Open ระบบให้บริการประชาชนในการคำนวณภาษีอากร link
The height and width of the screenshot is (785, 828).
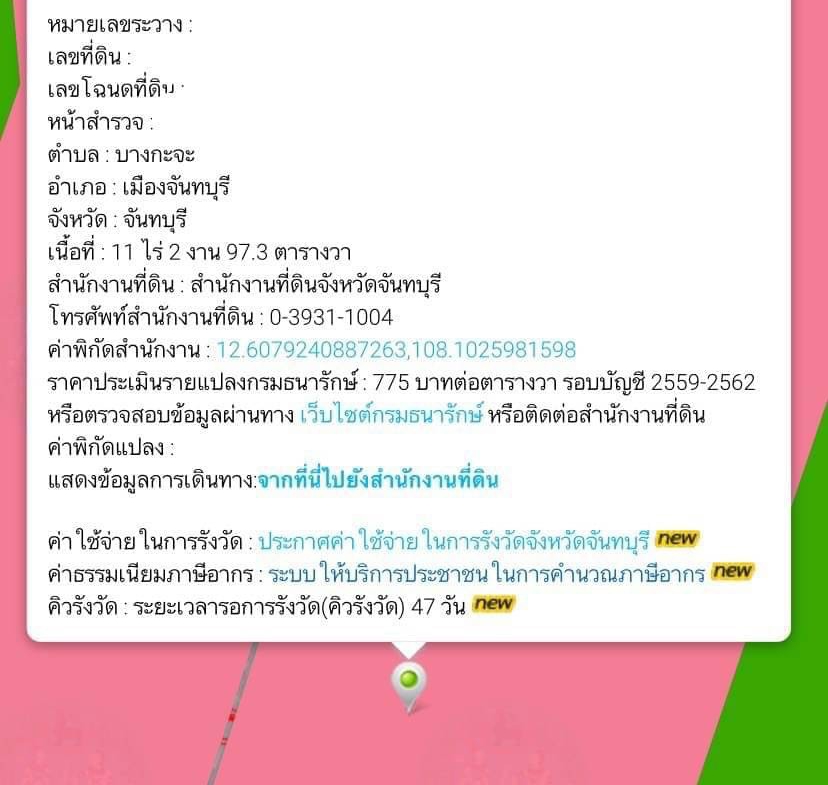coord(487,573)
